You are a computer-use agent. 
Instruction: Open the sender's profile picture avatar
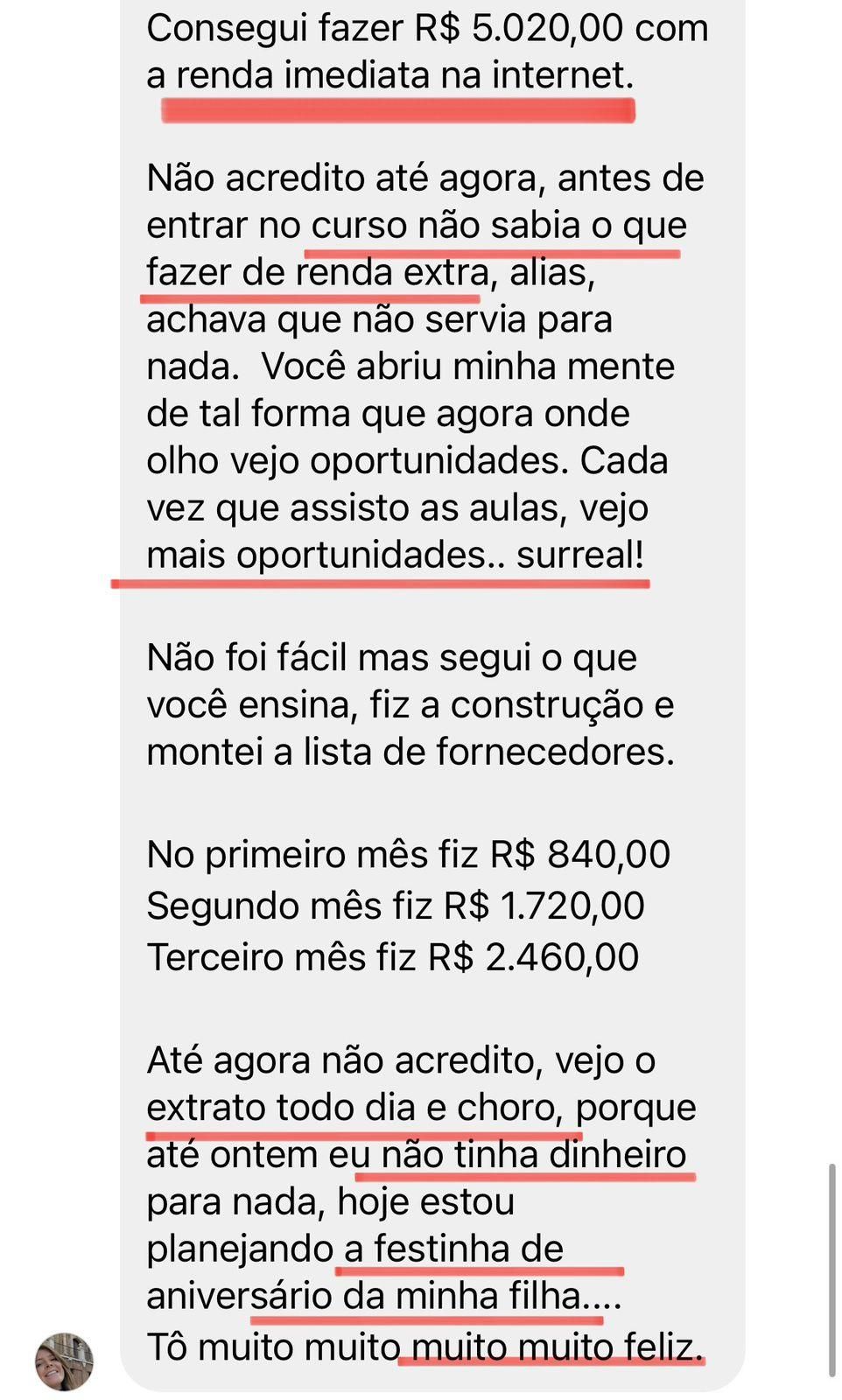(x=64, y=1361)
